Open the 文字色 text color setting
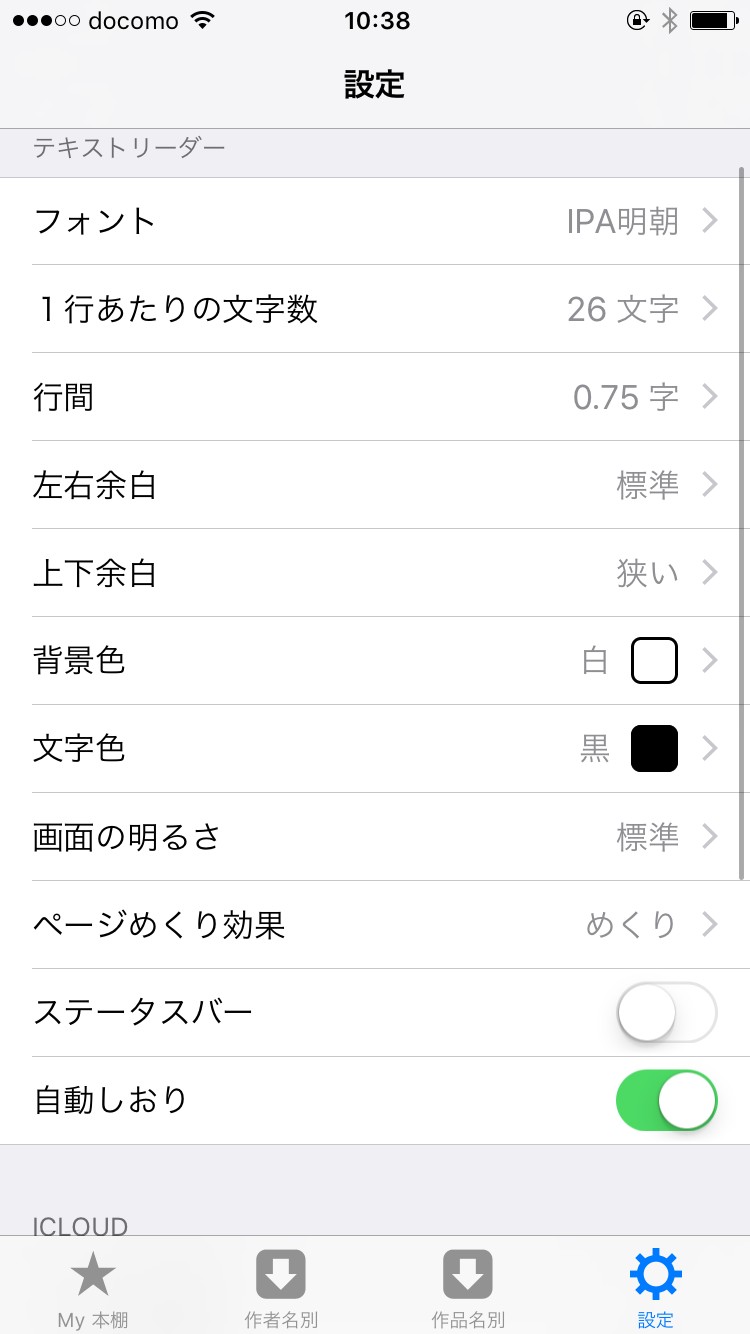The image size is (750, 1334). (x=375, y=749)
